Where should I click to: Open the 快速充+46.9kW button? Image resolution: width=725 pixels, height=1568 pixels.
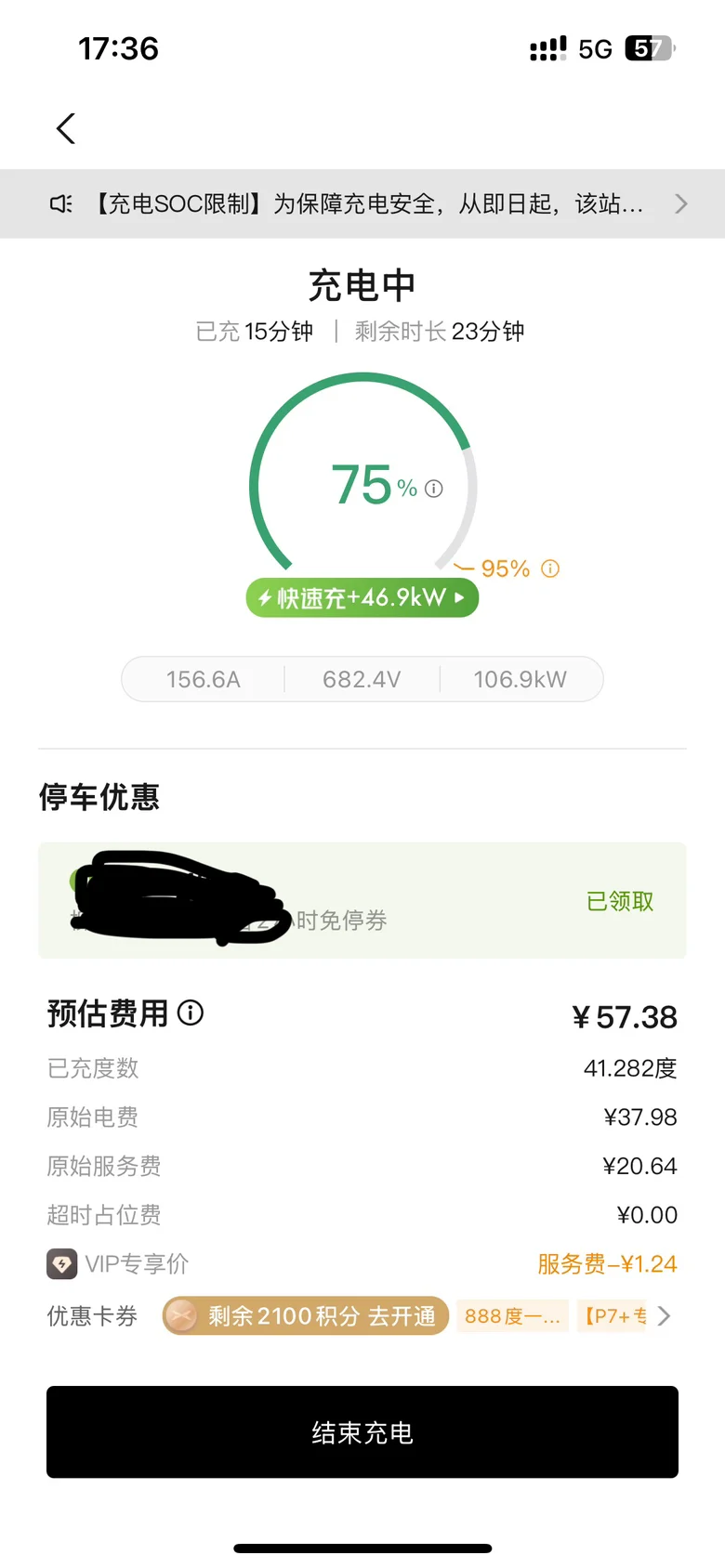click(x=362, y=597)
